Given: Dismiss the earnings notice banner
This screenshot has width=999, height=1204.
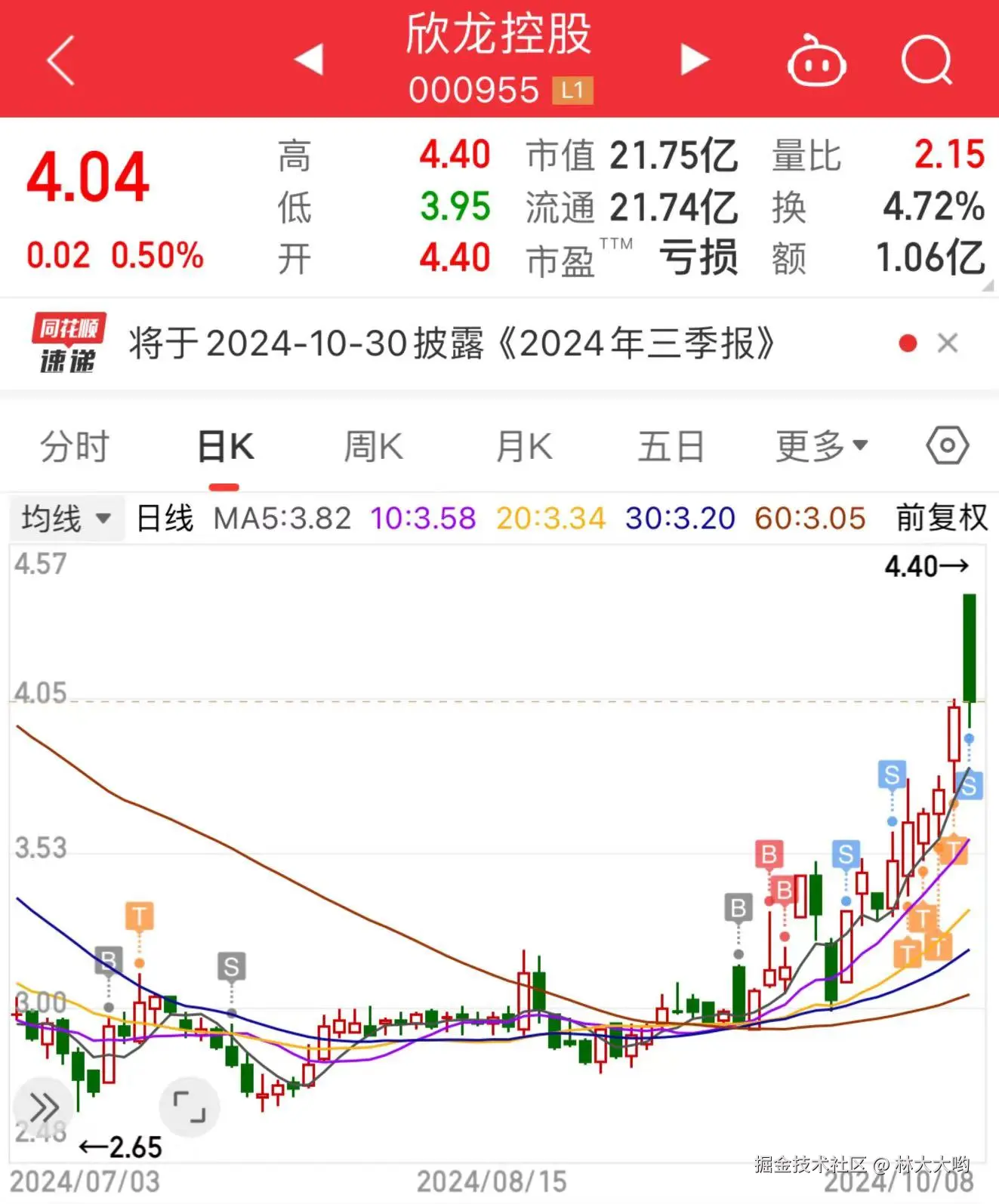Looking at the screenshot, I should [x=948, y=343].
